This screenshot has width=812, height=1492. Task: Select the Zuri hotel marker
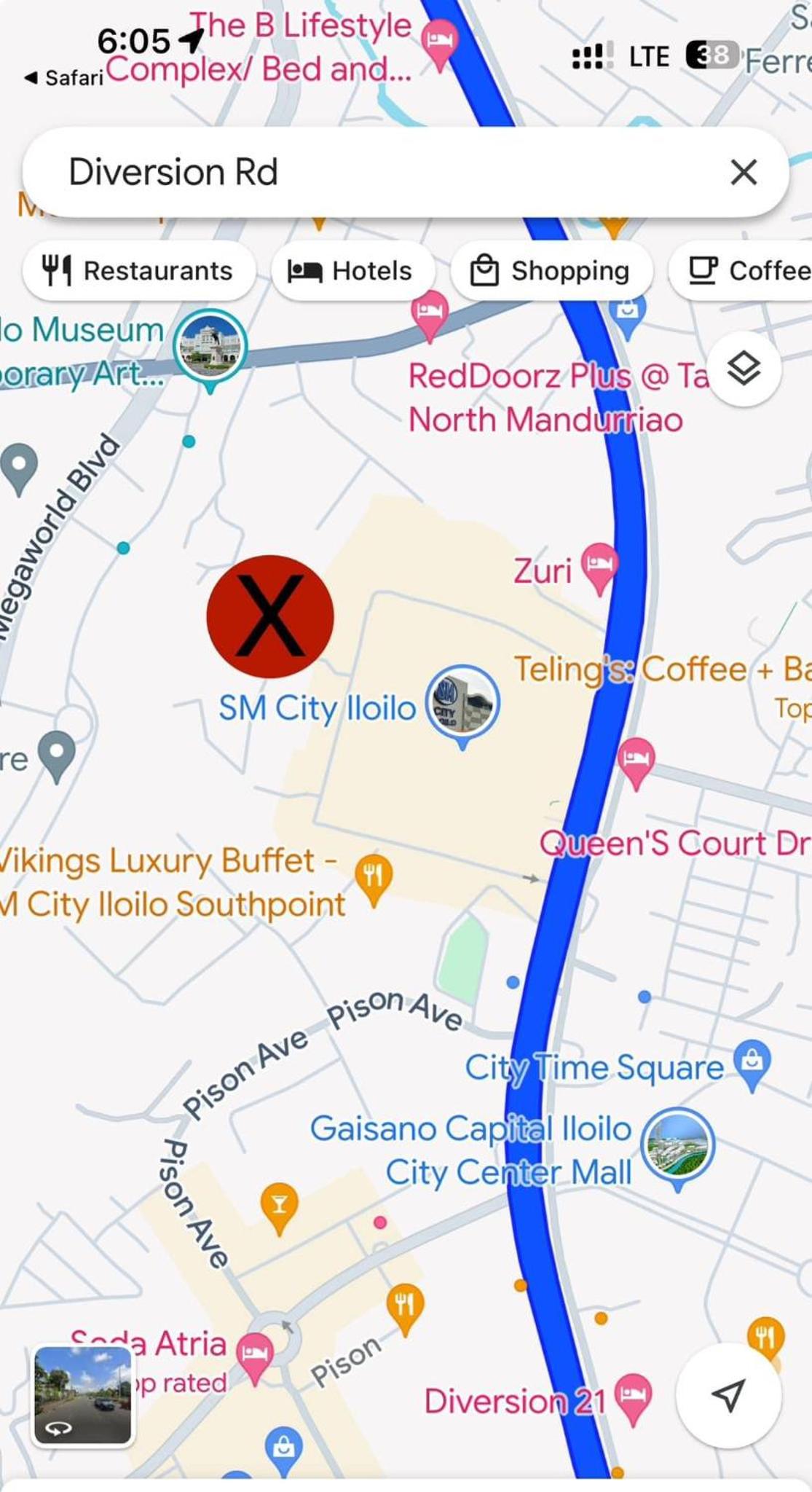click(599, 566)
